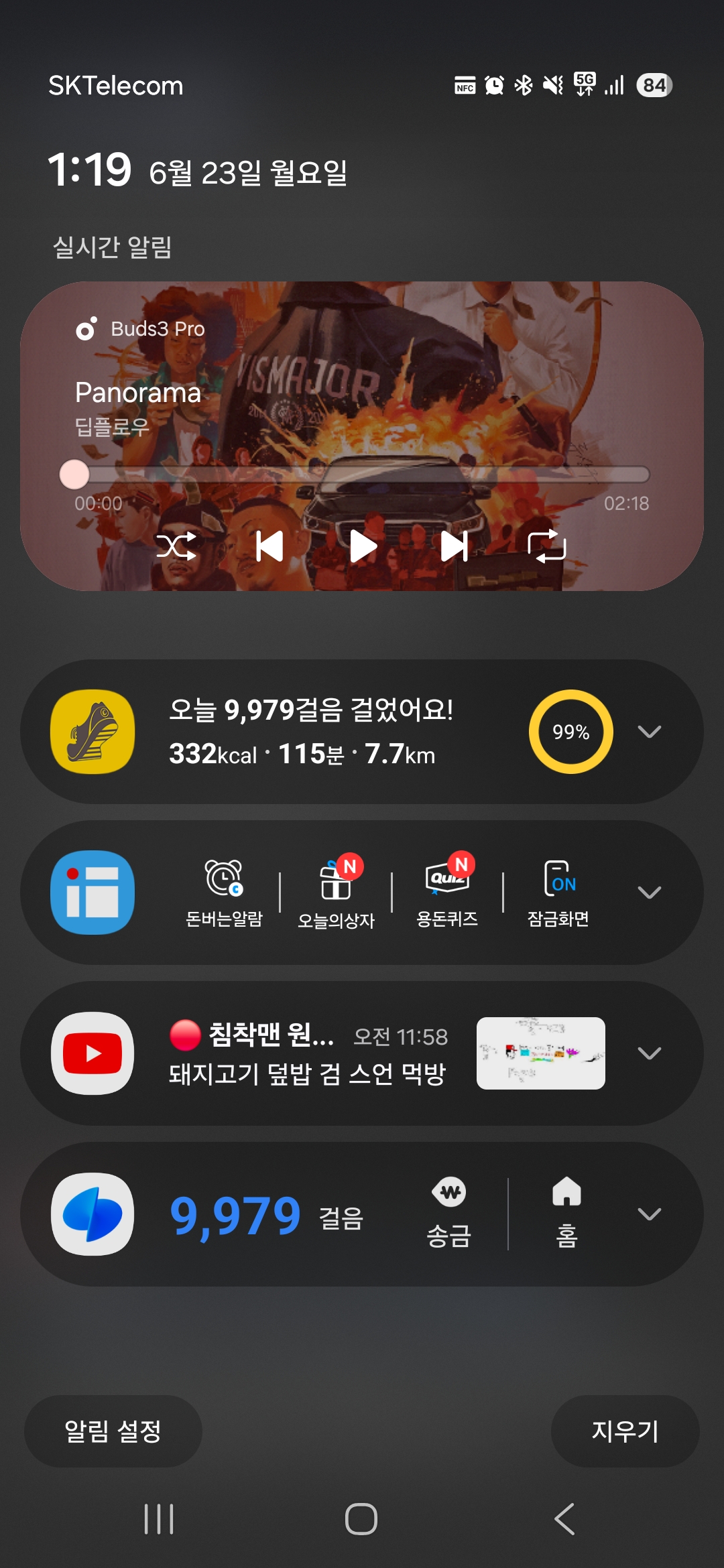Expand the 돈버는알람 shortcuts notification
Image resolution: width=724 pixels, height=1568 pixels.
(x=649, y=893)
